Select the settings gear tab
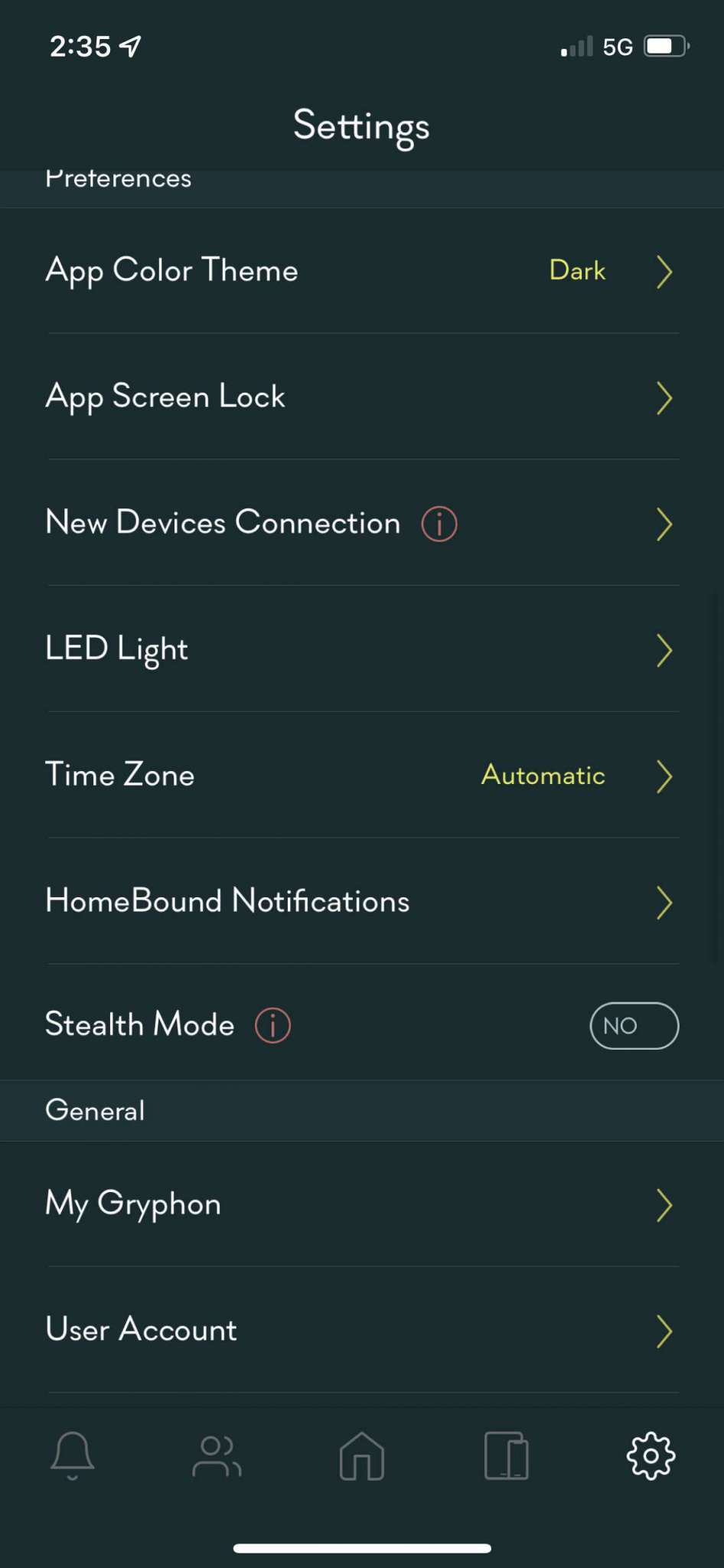 click(651, 1455)
